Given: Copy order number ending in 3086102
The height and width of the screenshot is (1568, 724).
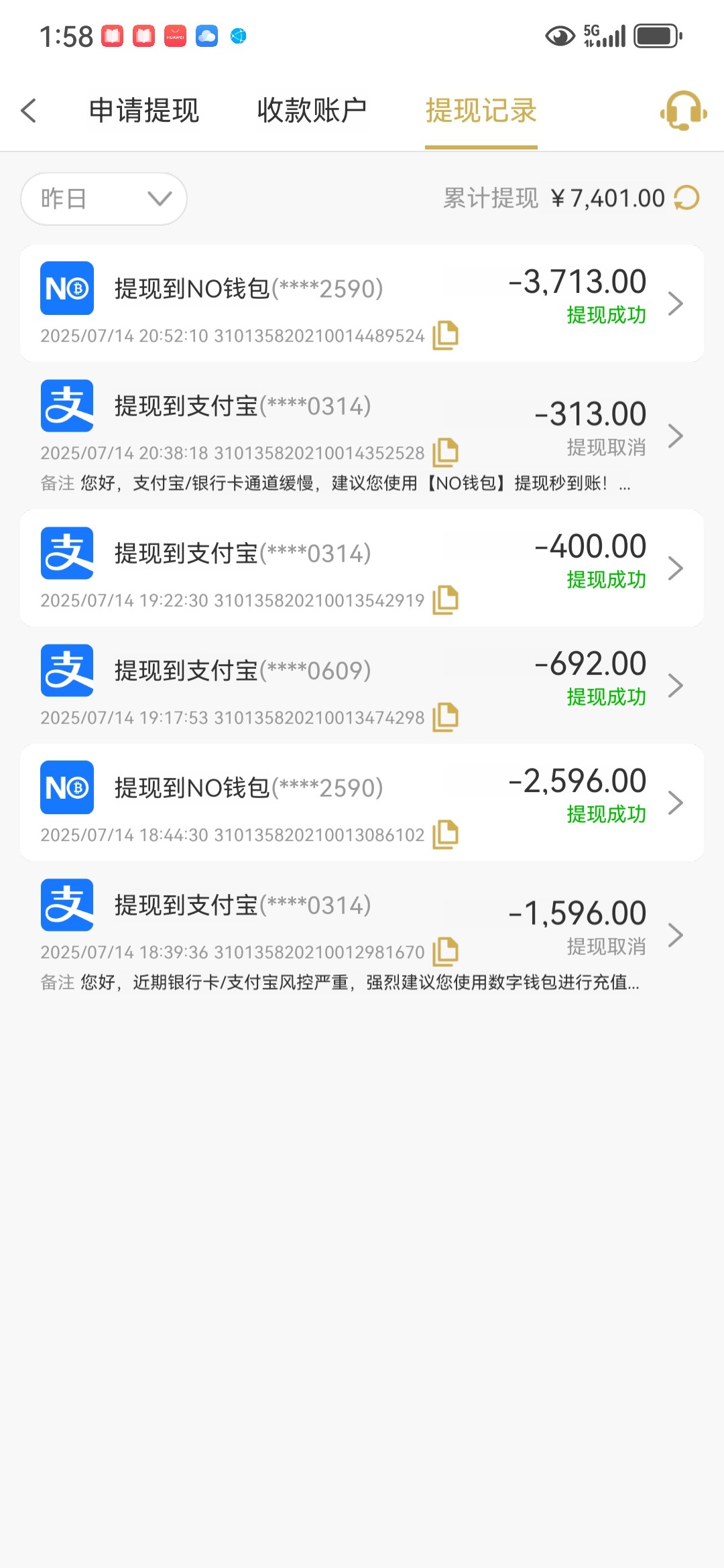Looking at the screenshot, I should pos(445,834).
